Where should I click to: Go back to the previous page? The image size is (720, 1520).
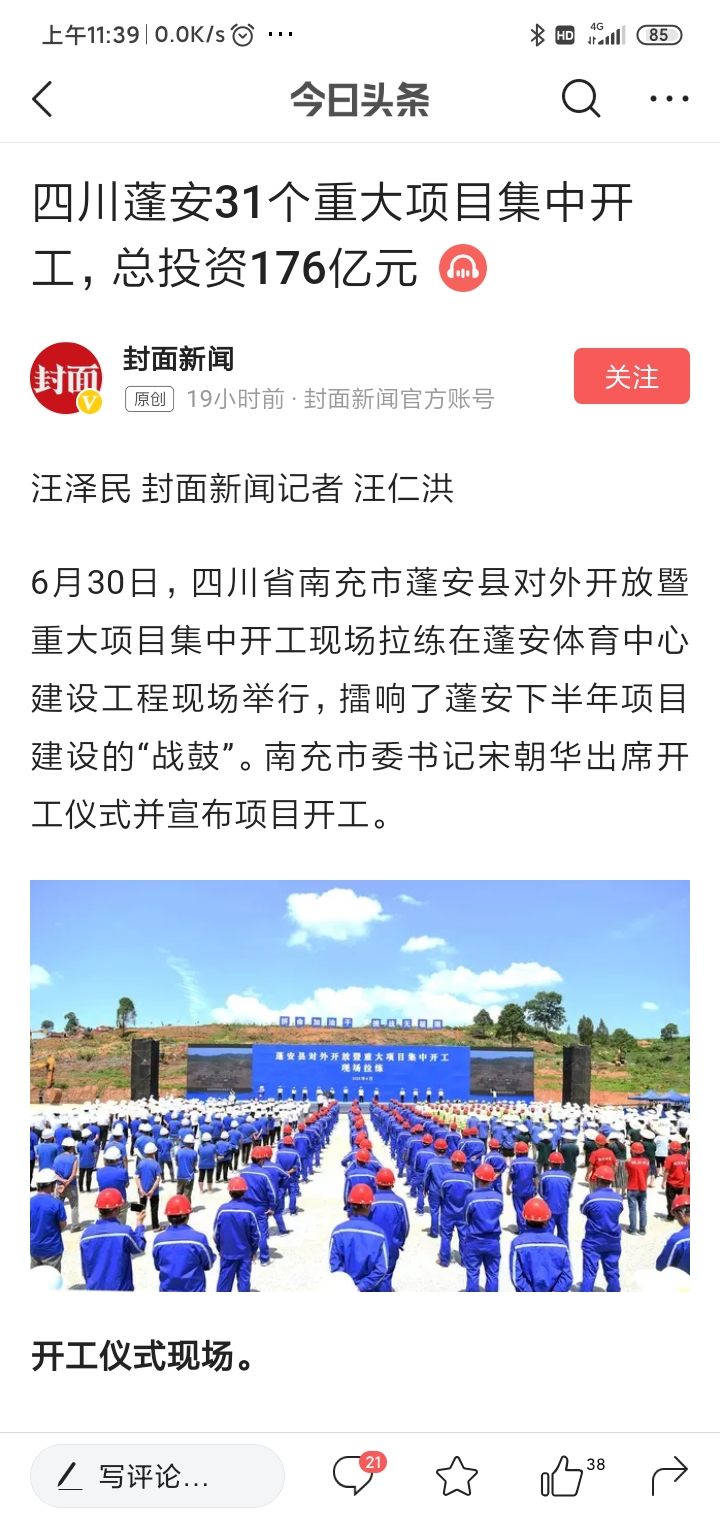coord(42,99)
